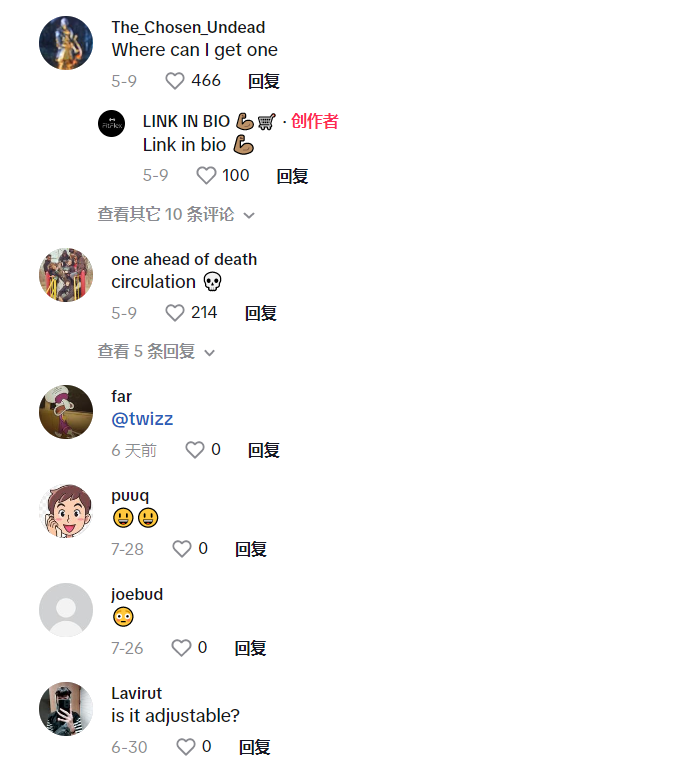
Task: Open Lavirut's profile avatar
Action: pos(66,709)
